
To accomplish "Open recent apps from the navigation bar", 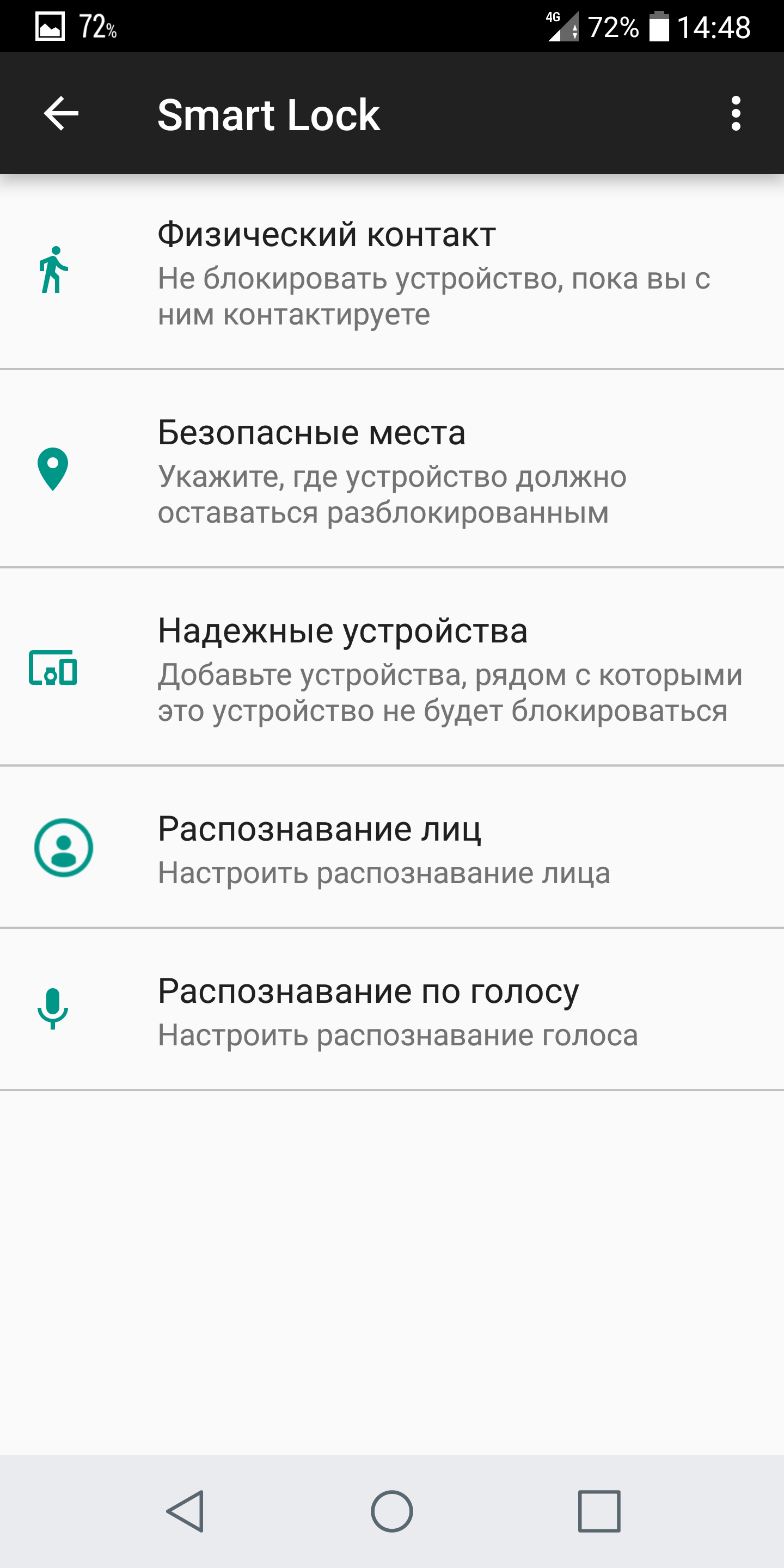I will click(x=599, y=1511).
